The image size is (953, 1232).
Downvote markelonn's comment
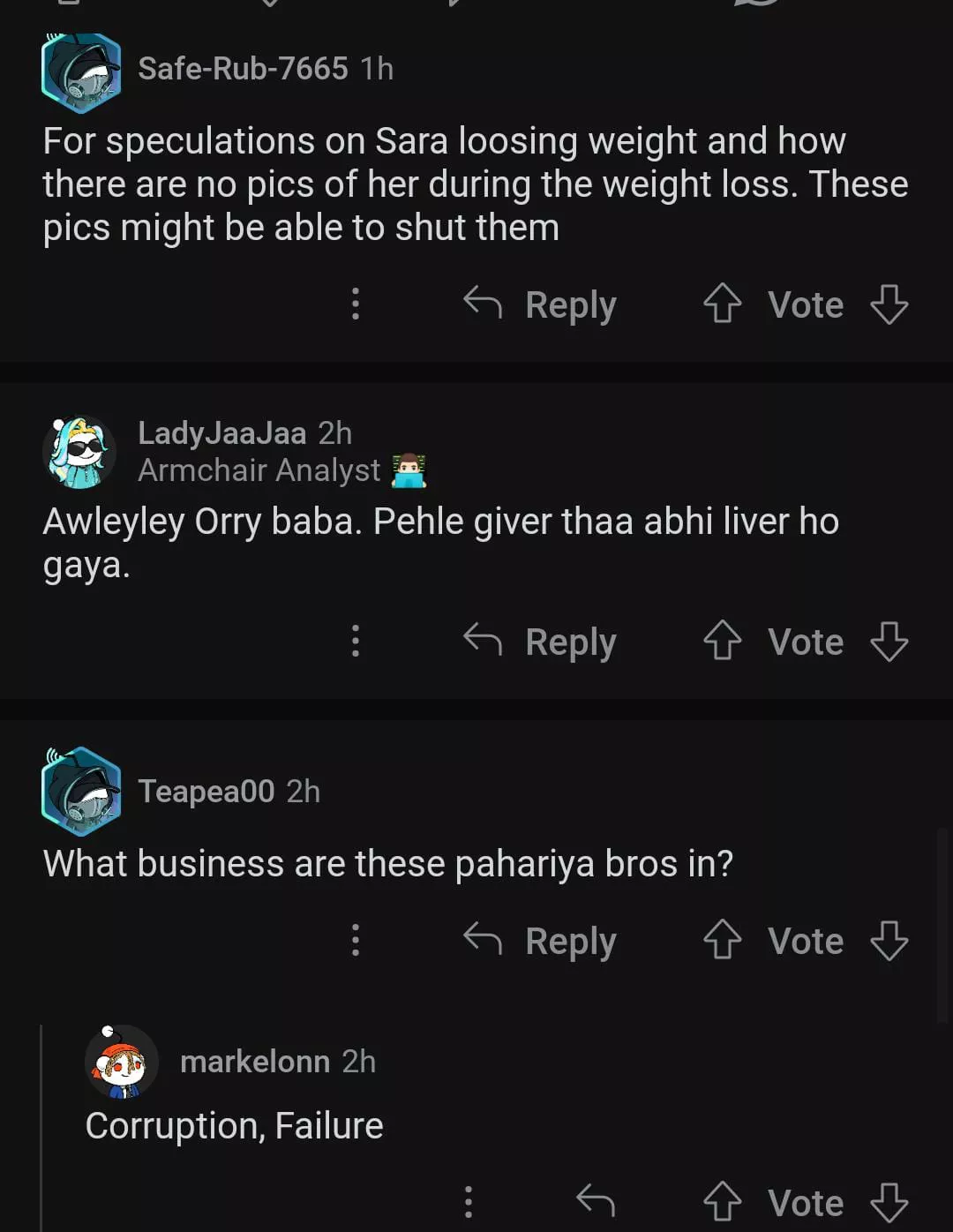pos(889,1201)
